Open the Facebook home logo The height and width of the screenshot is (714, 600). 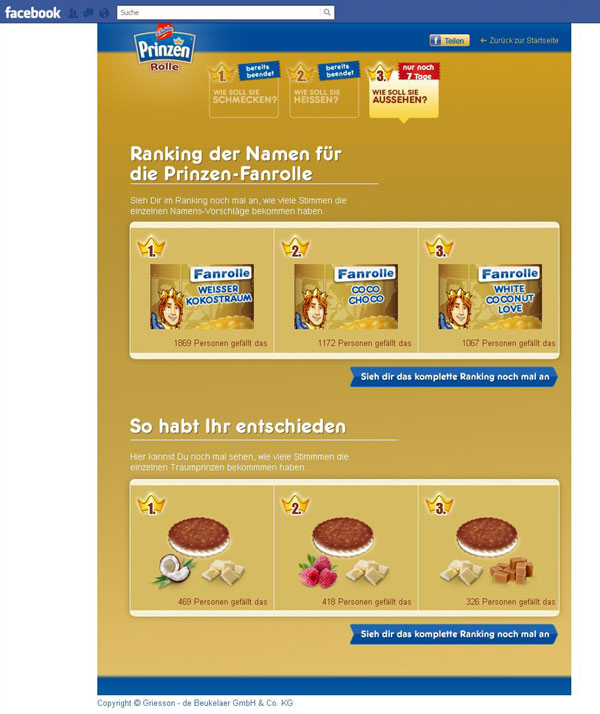pos(32,13)
